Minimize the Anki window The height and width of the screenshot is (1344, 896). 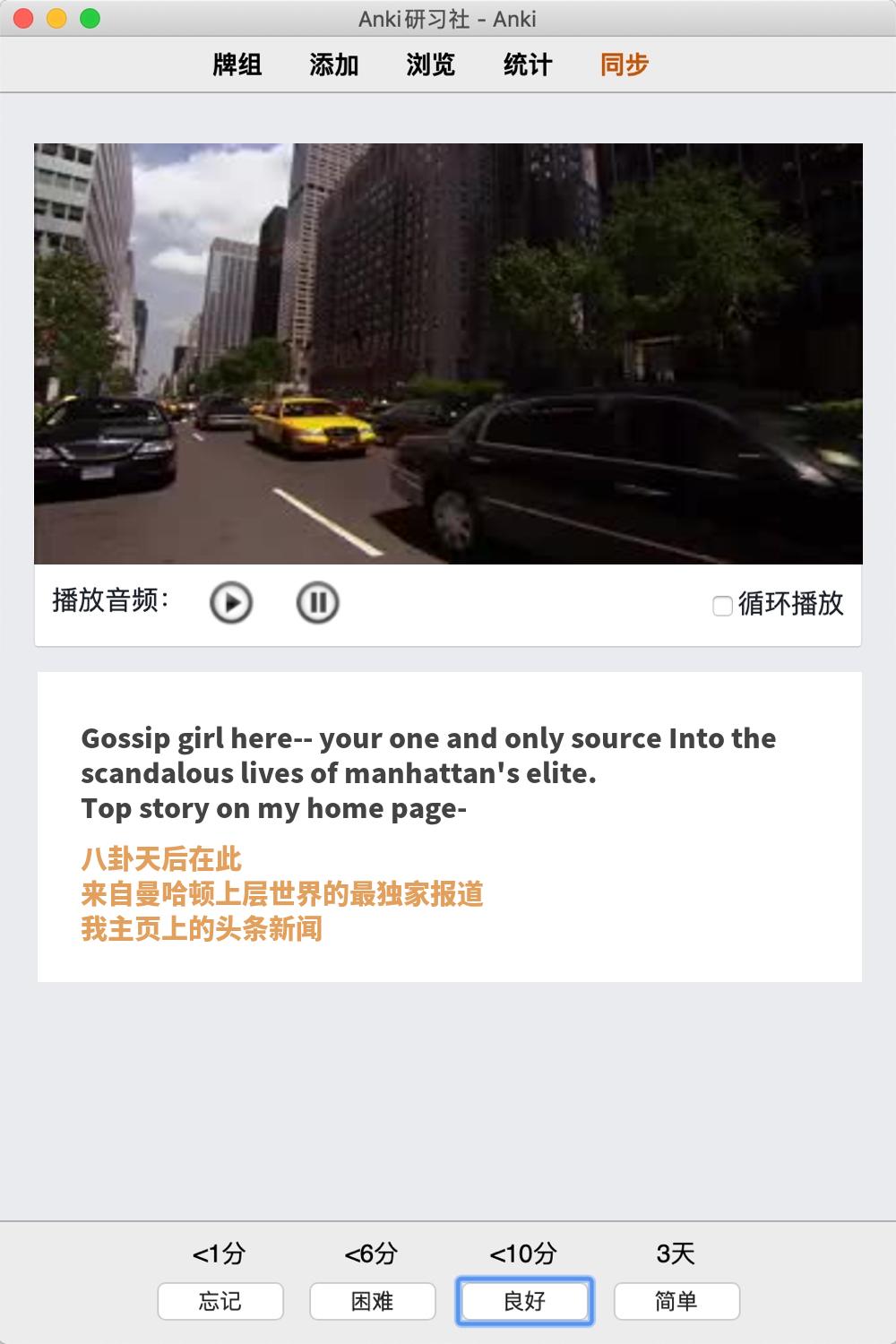(x=56, y=18)
